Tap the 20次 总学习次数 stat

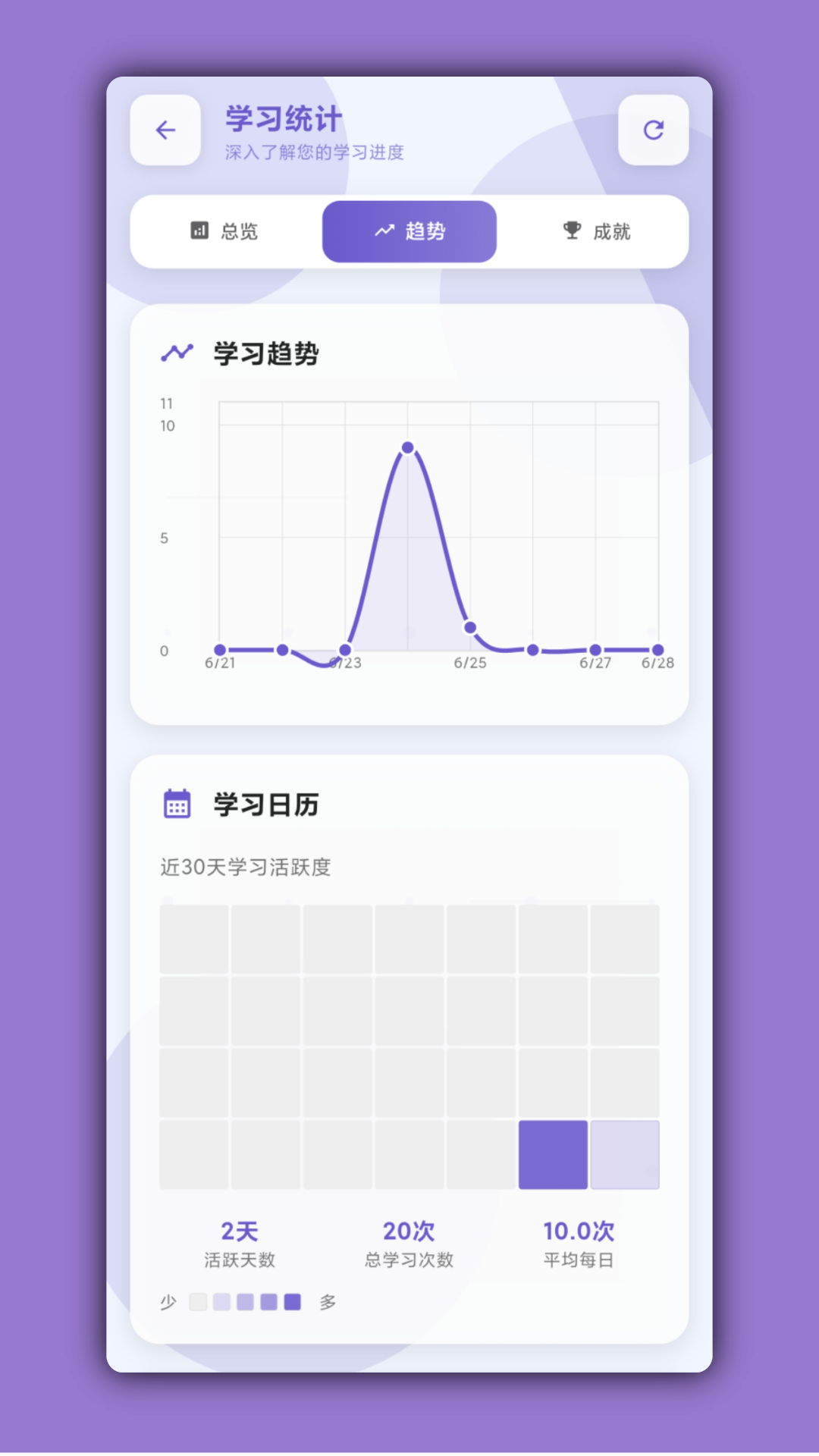click(x=408, y=1242)
